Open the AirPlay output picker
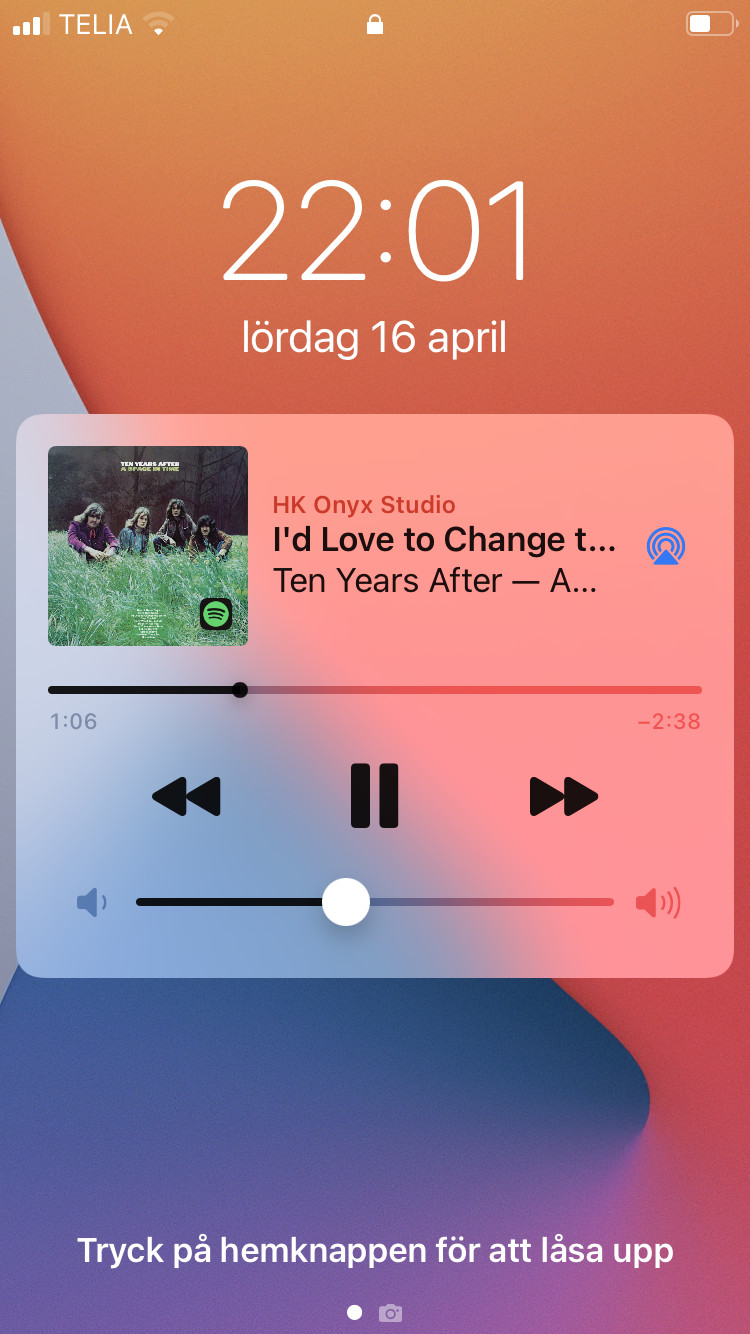Viewport: 750px width, 1334px height. coord(666,546)
